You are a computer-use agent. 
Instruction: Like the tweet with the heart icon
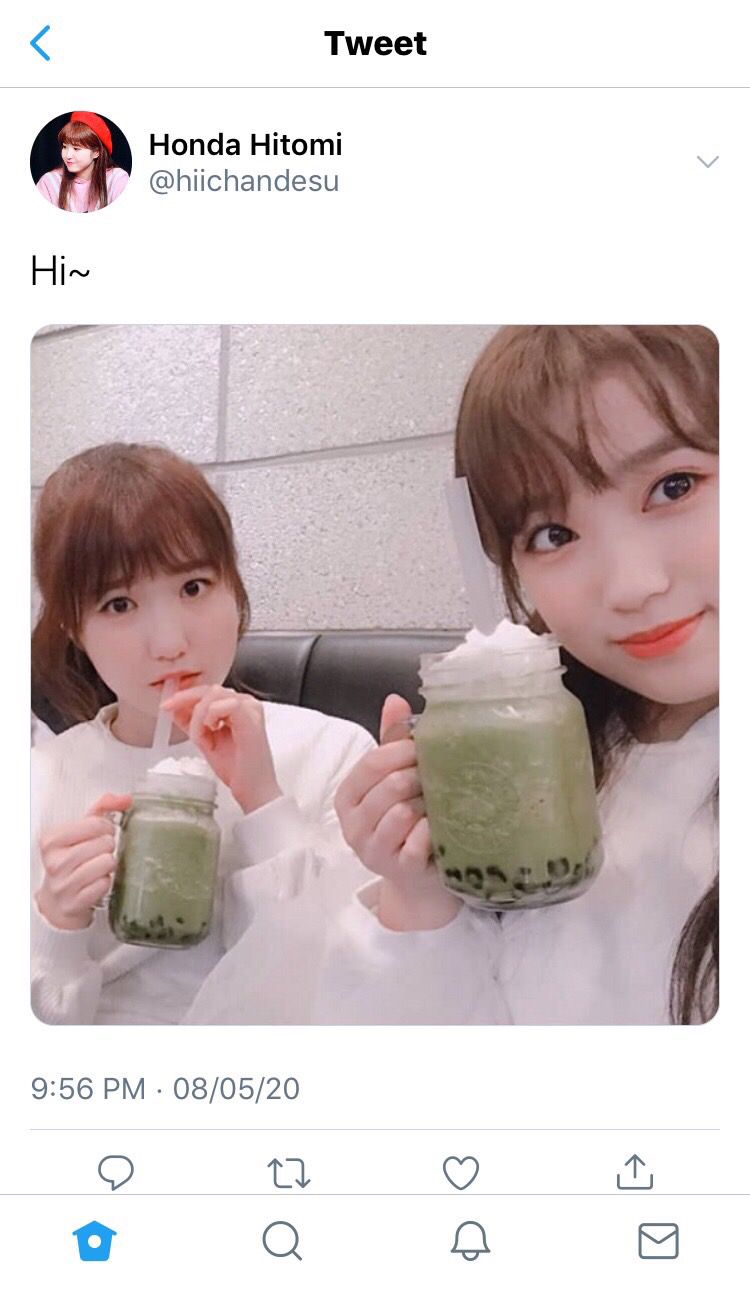[461, 1172]
